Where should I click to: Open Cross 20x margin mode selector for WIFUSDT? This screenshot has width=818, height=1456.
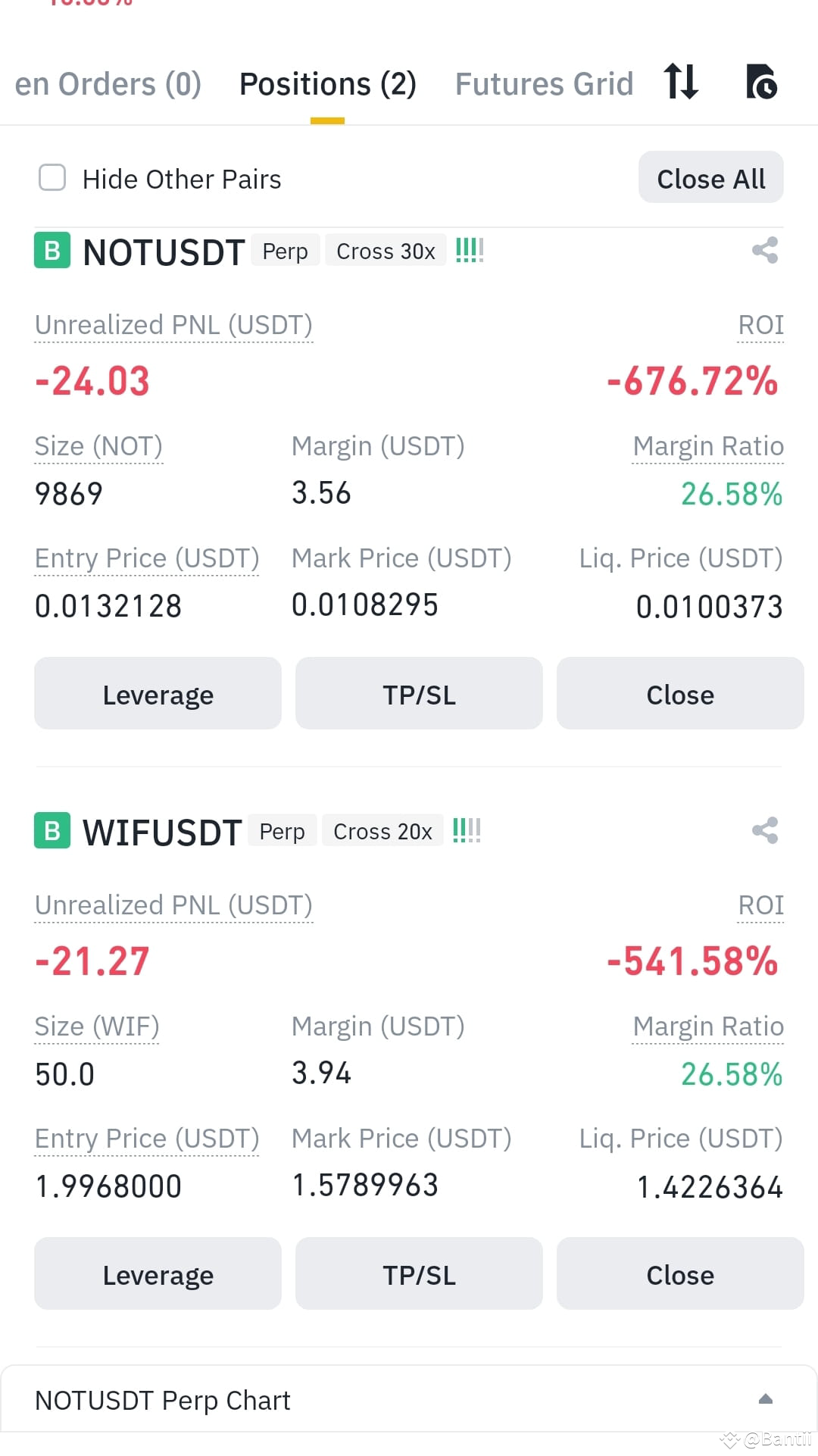click(382, 830)
